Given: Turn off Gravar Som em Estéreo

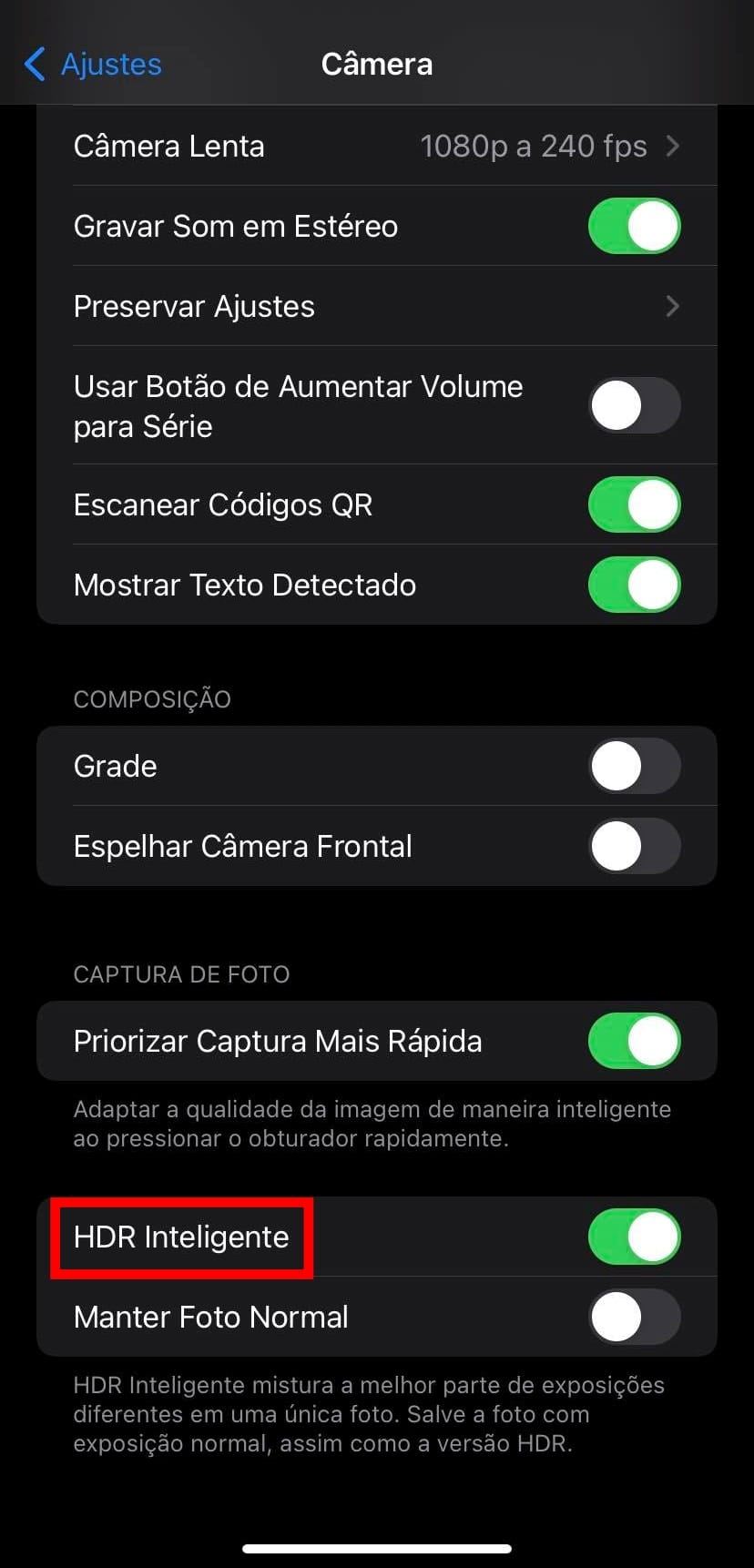Looking at the screenshot, I should point(634,227).
